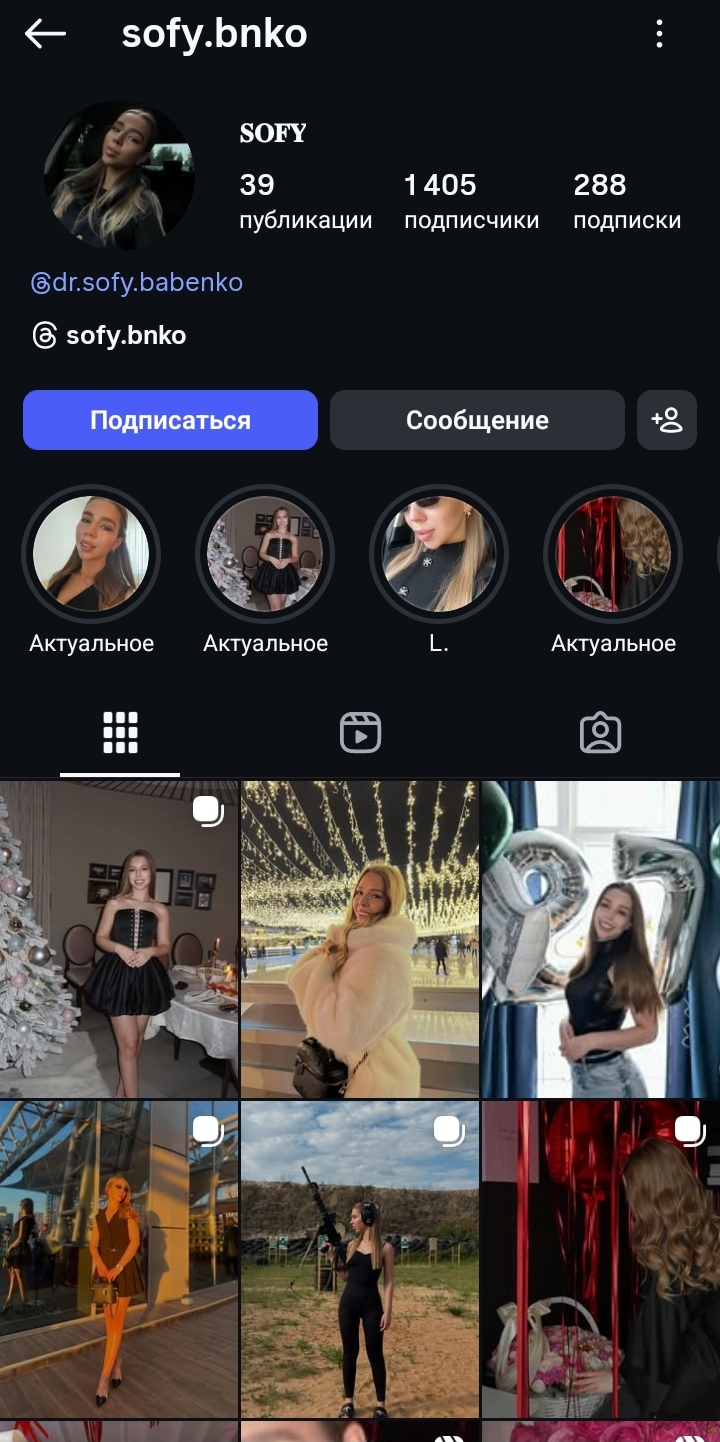Open the post with the white fur coat
The image size is (720, 1442).
tap(360, 938)
